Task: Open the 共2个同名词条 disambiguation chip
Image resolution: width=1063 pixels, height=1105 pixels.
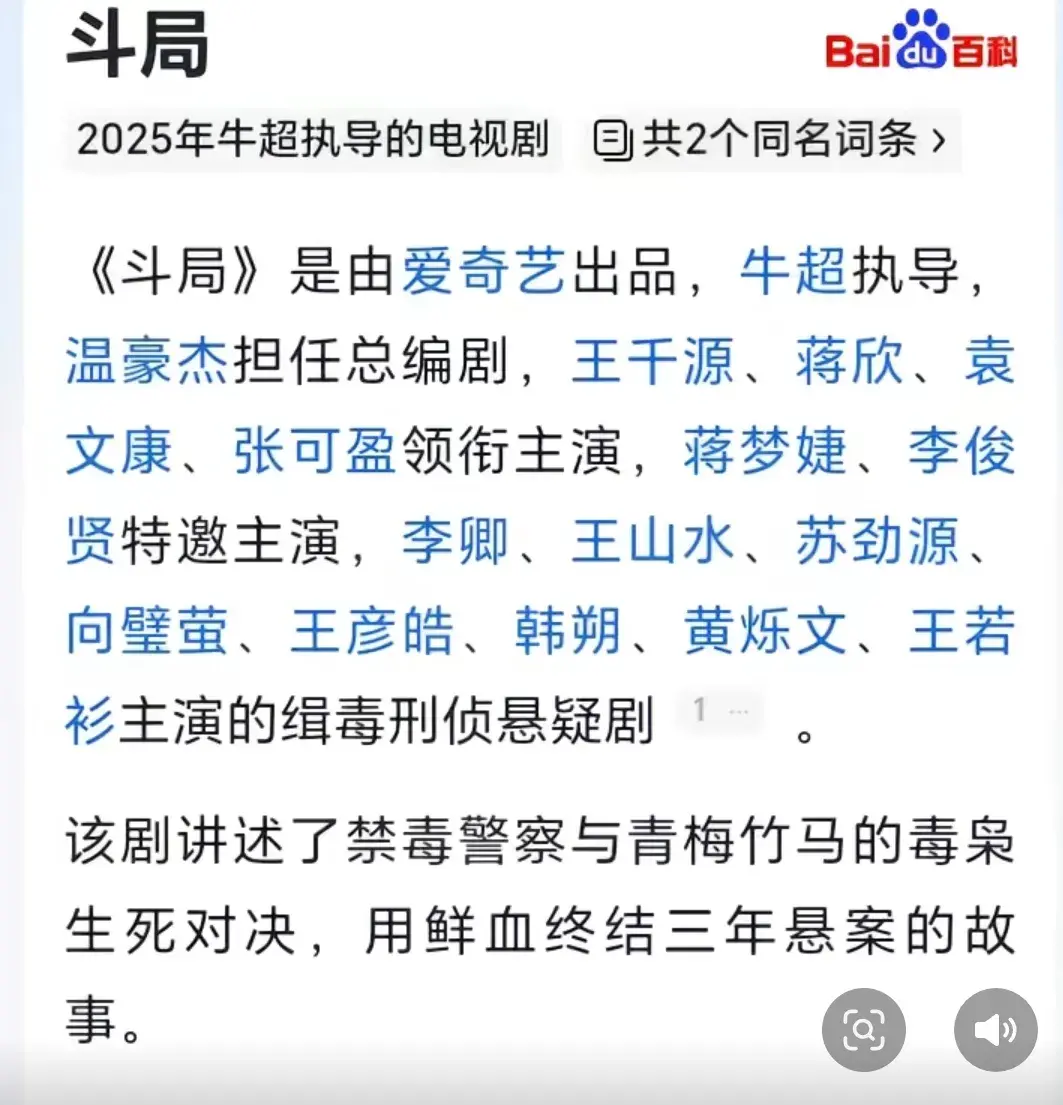Action: [771, 141]
